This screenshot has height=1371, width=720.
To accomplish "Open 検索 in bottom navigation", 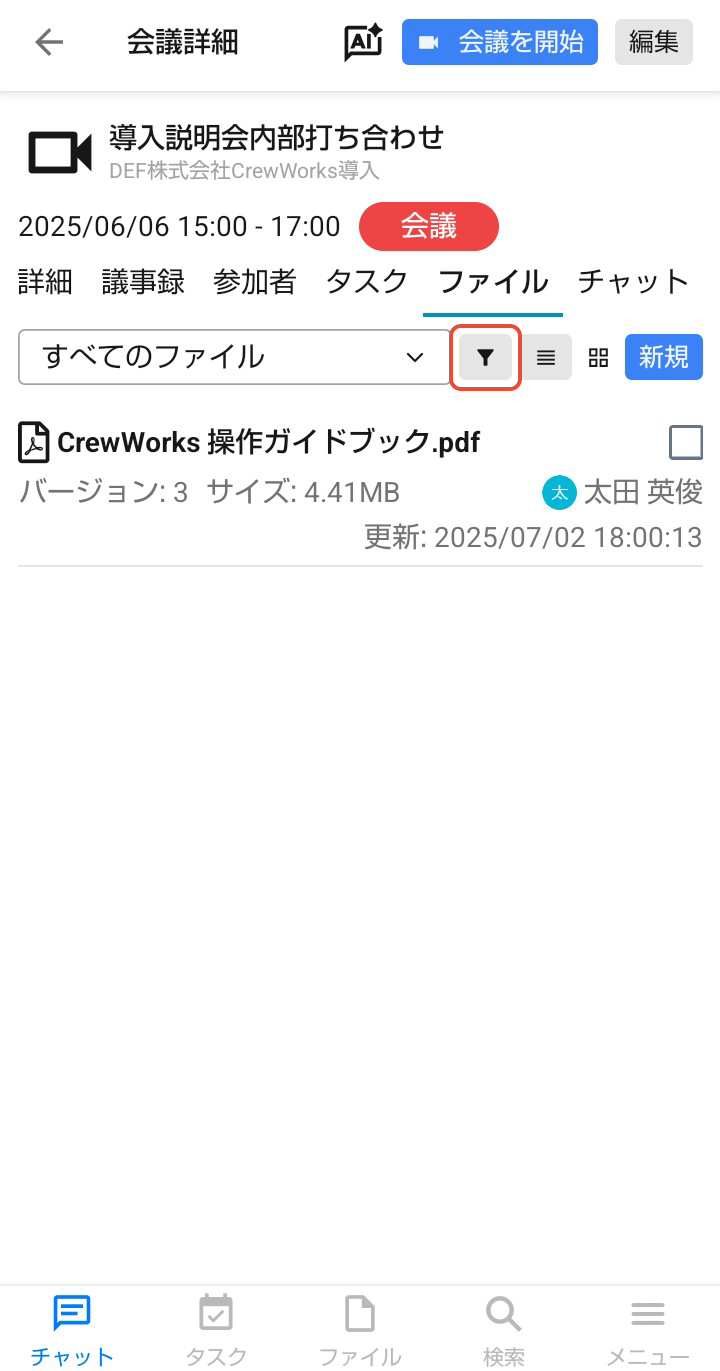I will 504,1329.
